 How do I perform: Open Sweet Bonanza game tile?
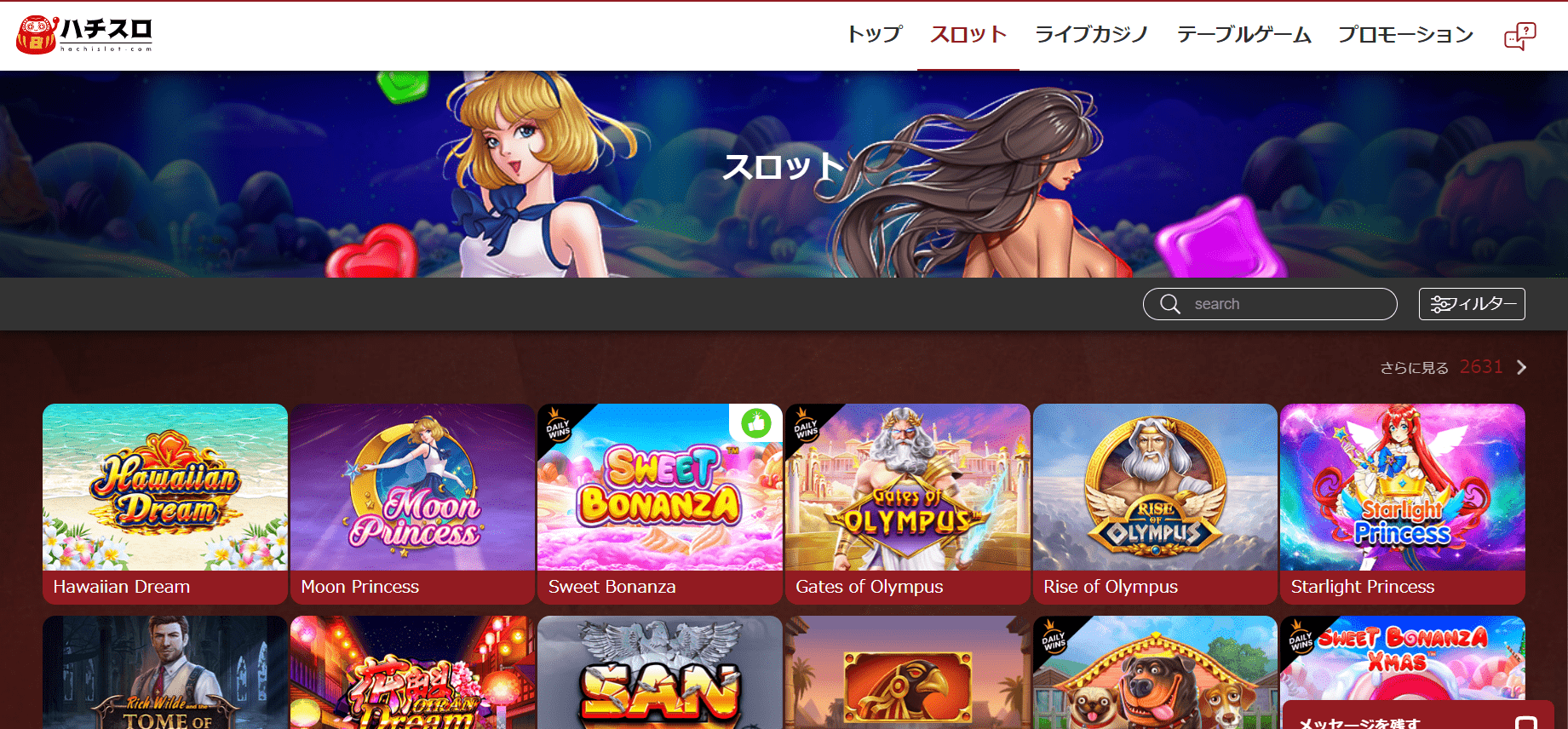(659, 502)
